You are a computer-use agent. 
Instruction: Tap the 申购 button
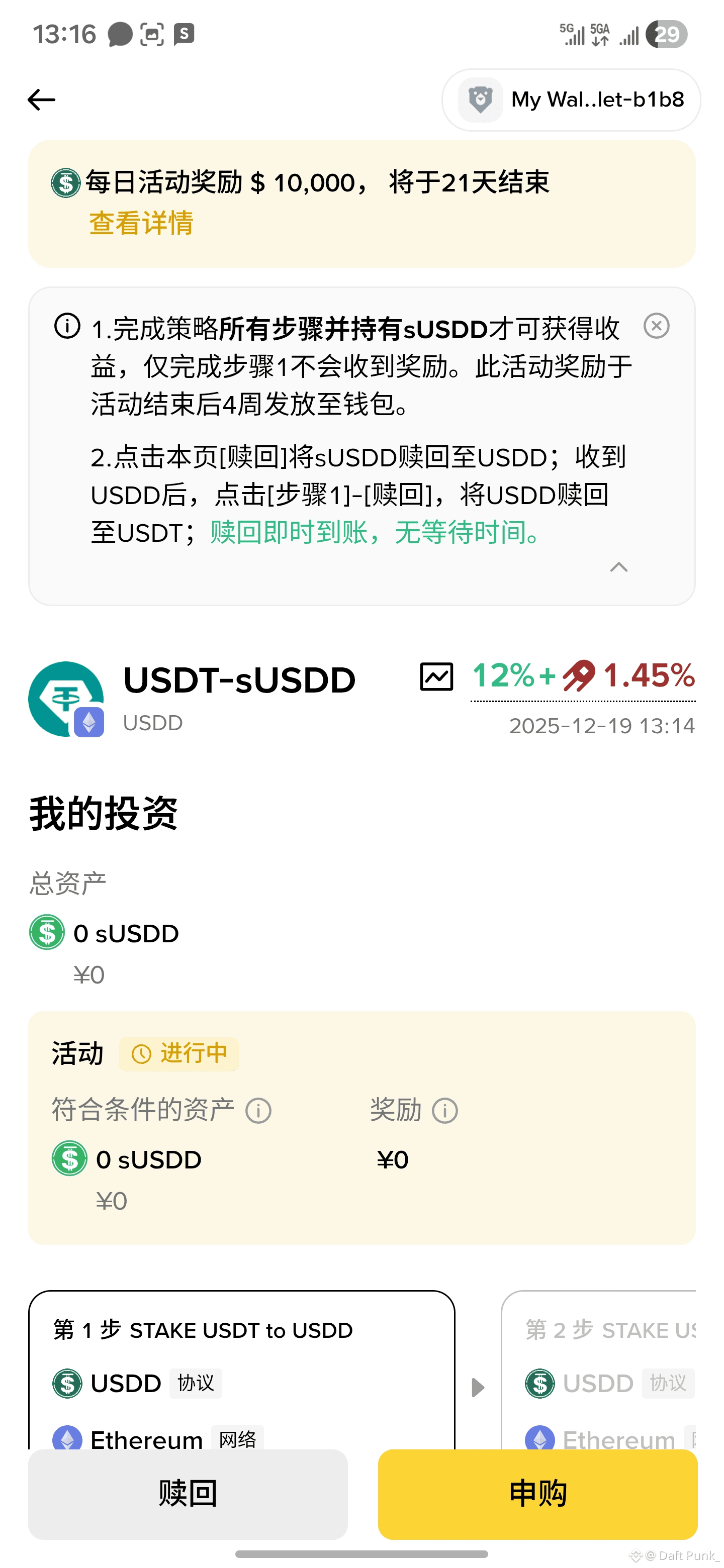coord(537,1494)
